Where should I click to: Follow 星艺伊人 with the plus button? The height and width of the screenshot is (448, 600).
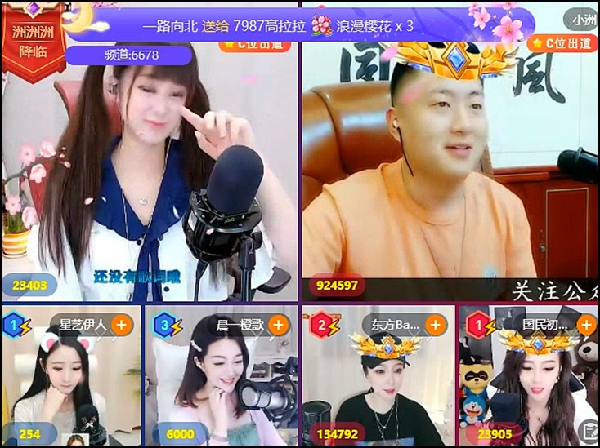point(121,325)
